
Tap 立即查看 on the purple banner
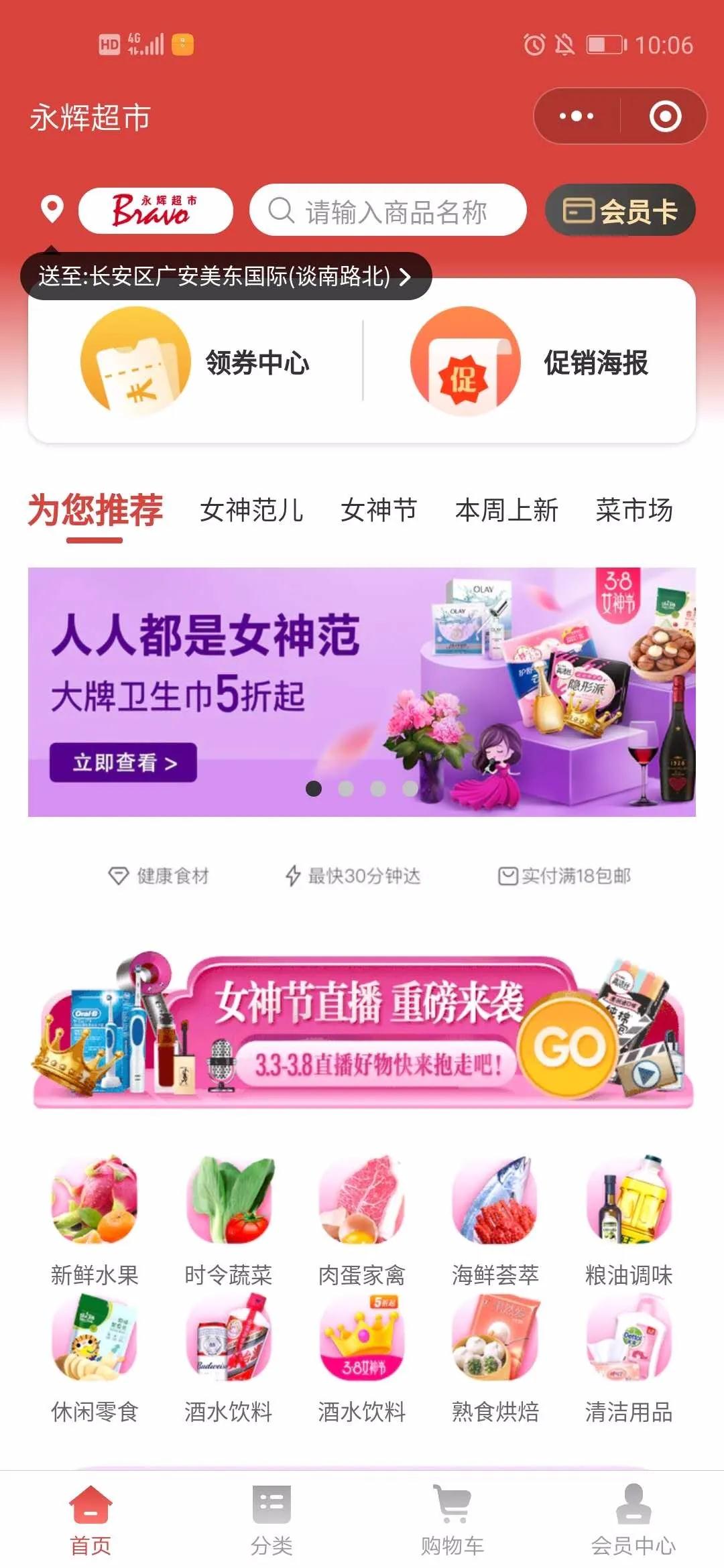[x=123, y=763]
